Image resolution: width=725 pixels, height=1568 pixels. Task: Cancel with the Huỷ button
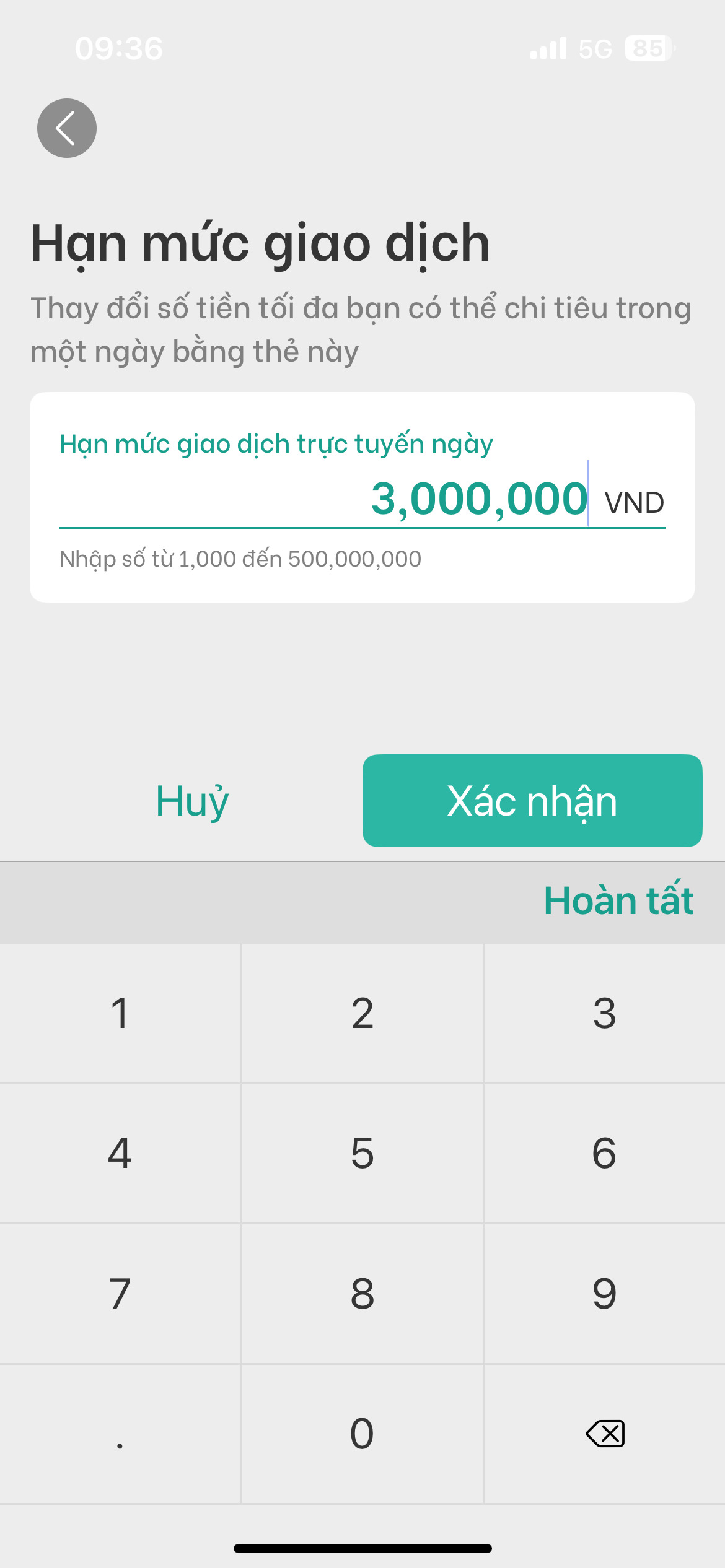click(x=192, y=801)
